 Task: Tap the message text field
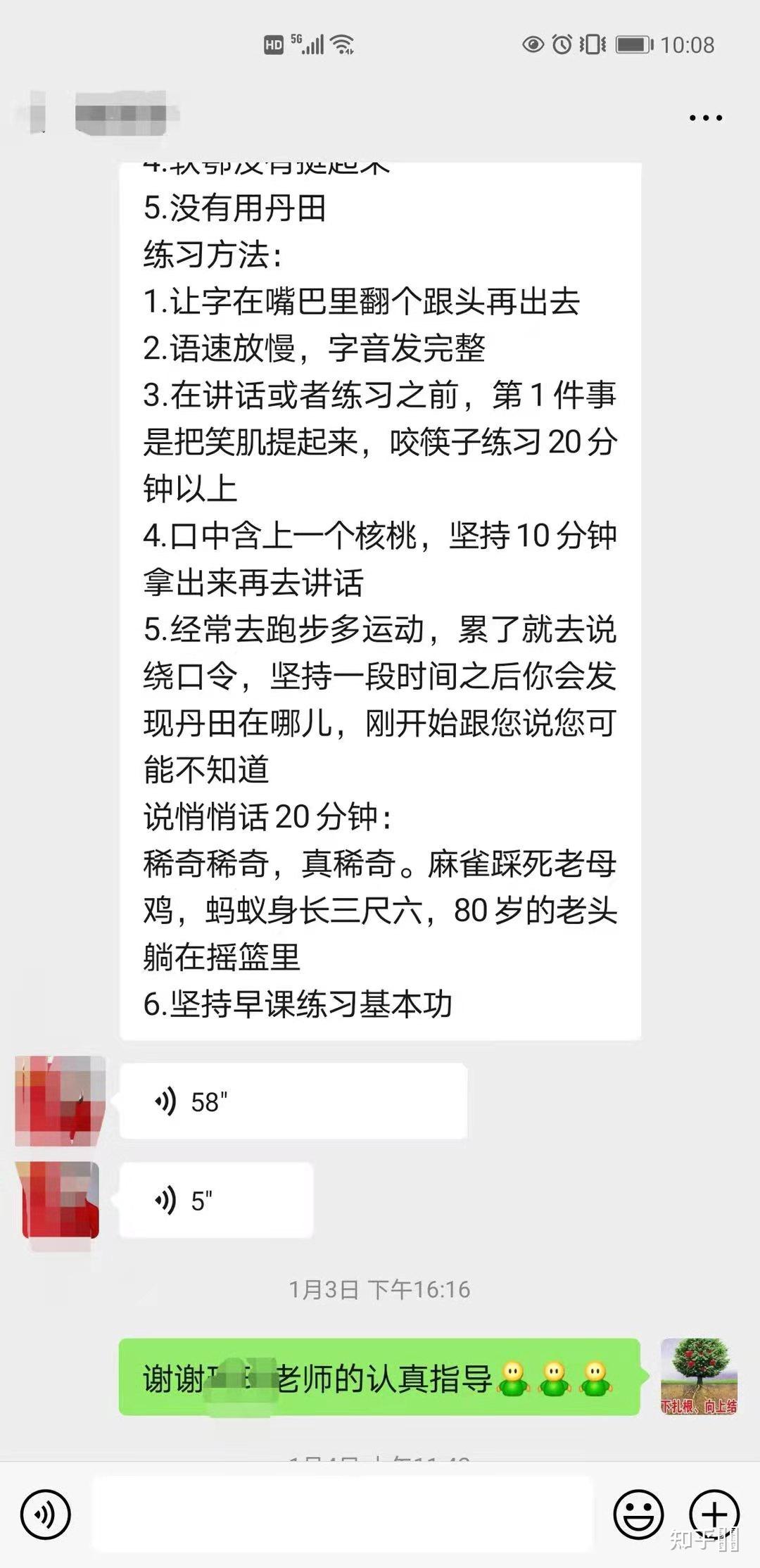(342, 1514)
